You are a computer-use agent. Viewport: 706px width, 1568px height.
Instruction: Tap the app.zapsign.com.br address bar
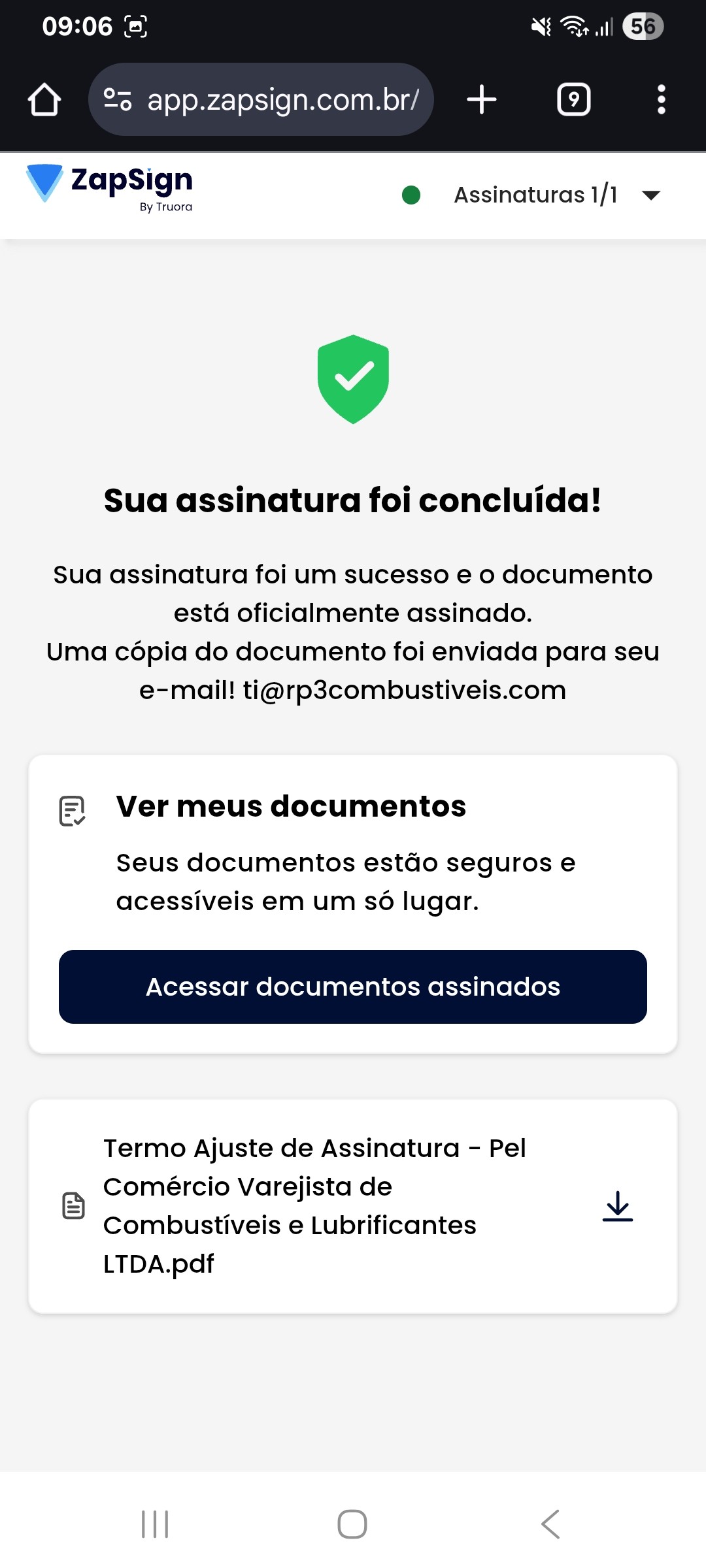coord(282,100)
